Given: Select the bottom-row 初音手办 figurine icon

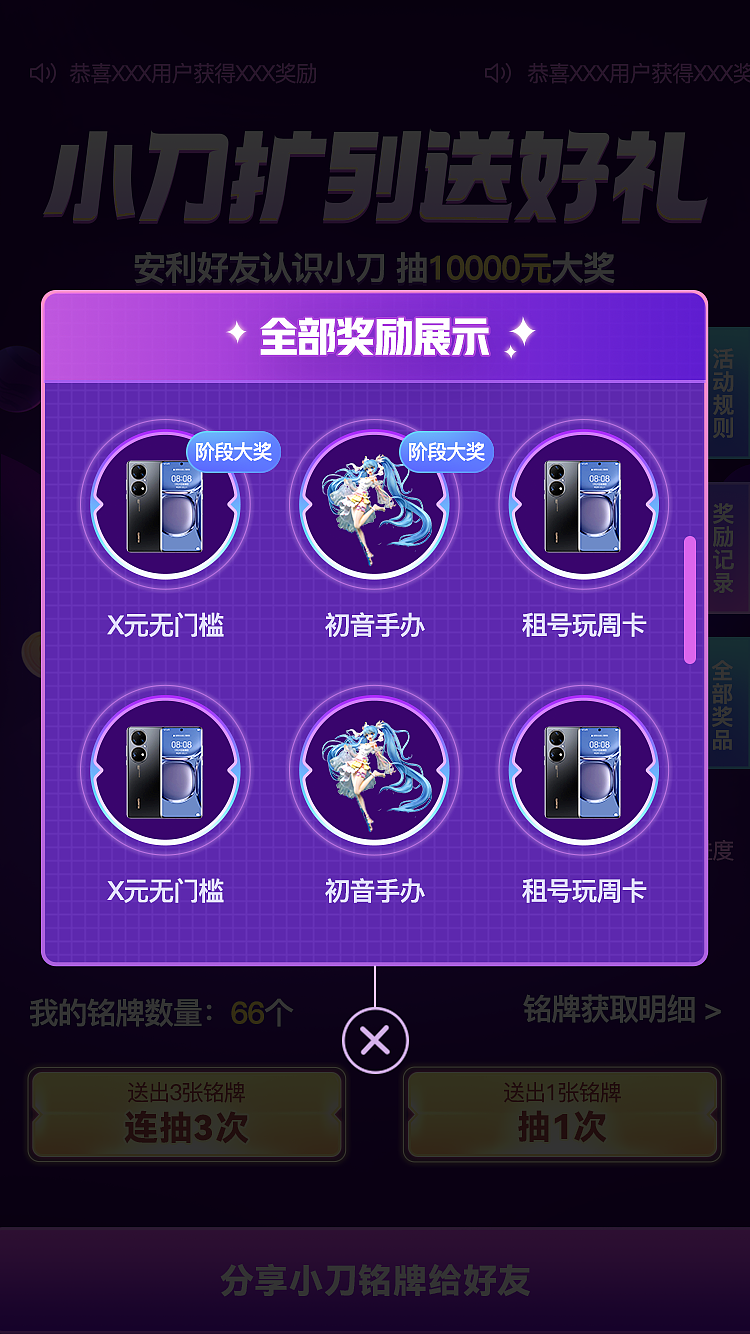Looking at the screenshot, I should click(x=374, y=770).
